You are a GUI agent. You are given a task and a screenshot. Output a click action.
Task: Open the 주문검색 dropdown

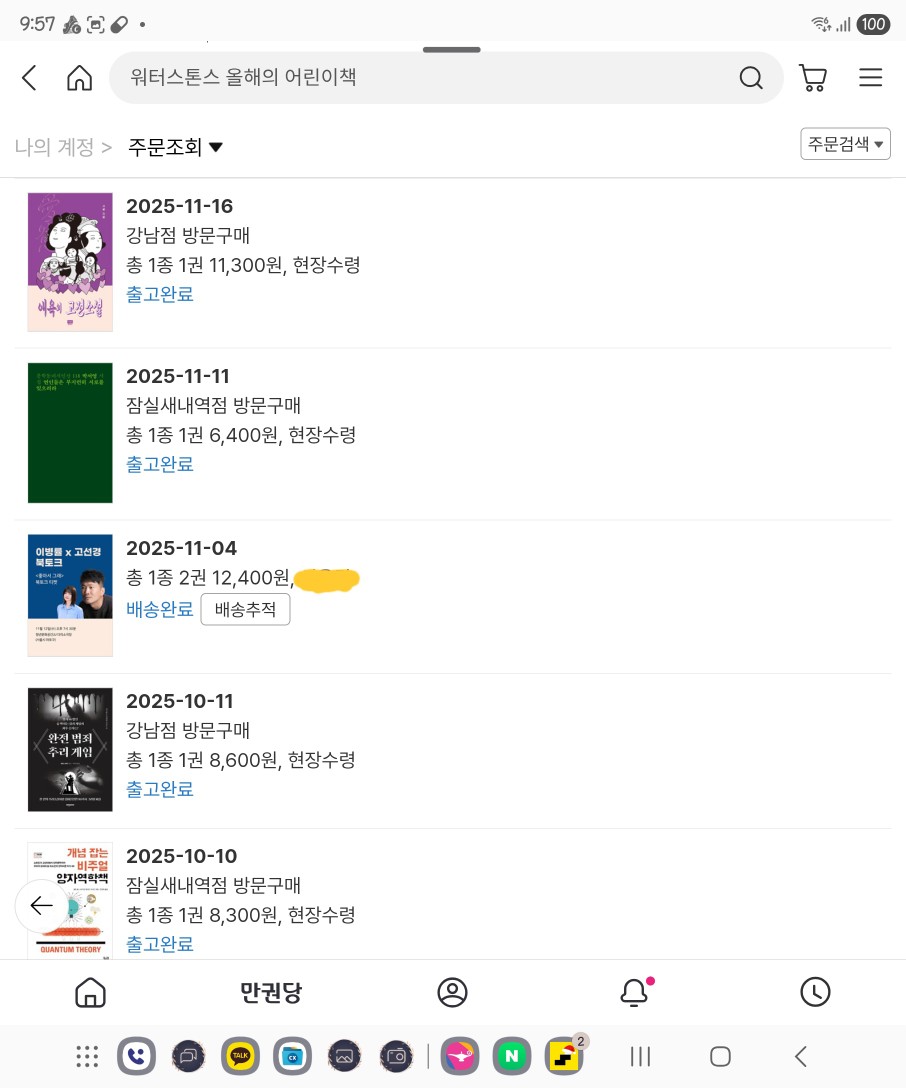pyautogui.click(x=845, y=144)
